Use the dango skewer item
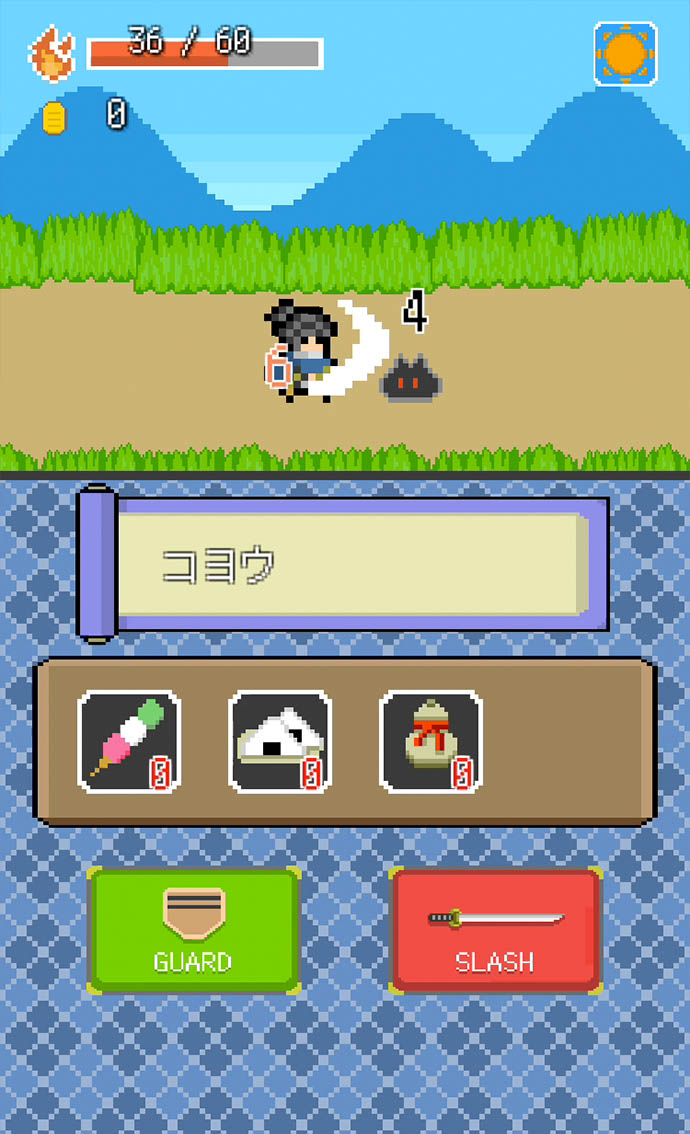The width and height of the screenshot is (690, 1134). pos(129,742)
